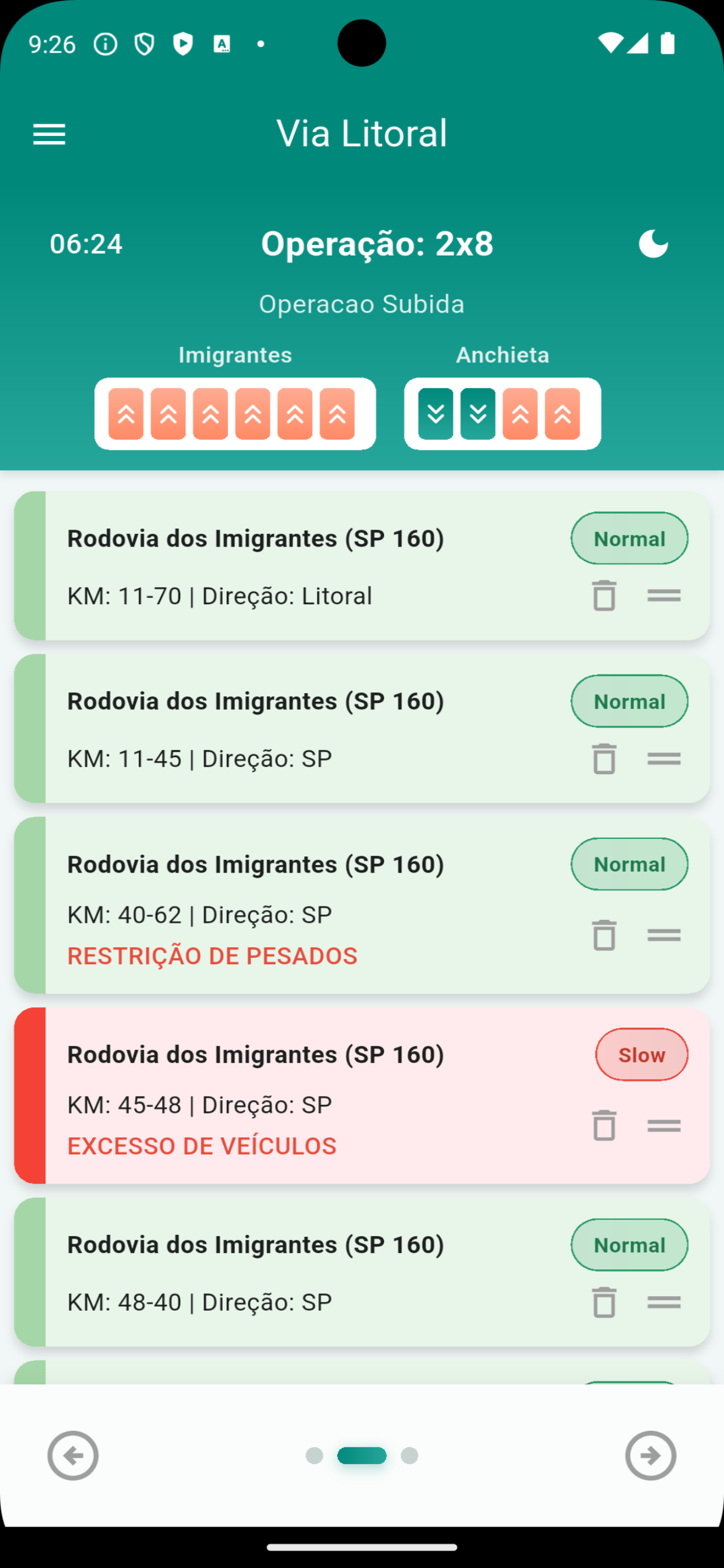Select the Imigrantes lane group header
Viewport: 724px width, 1568px height.
point(235,354)
